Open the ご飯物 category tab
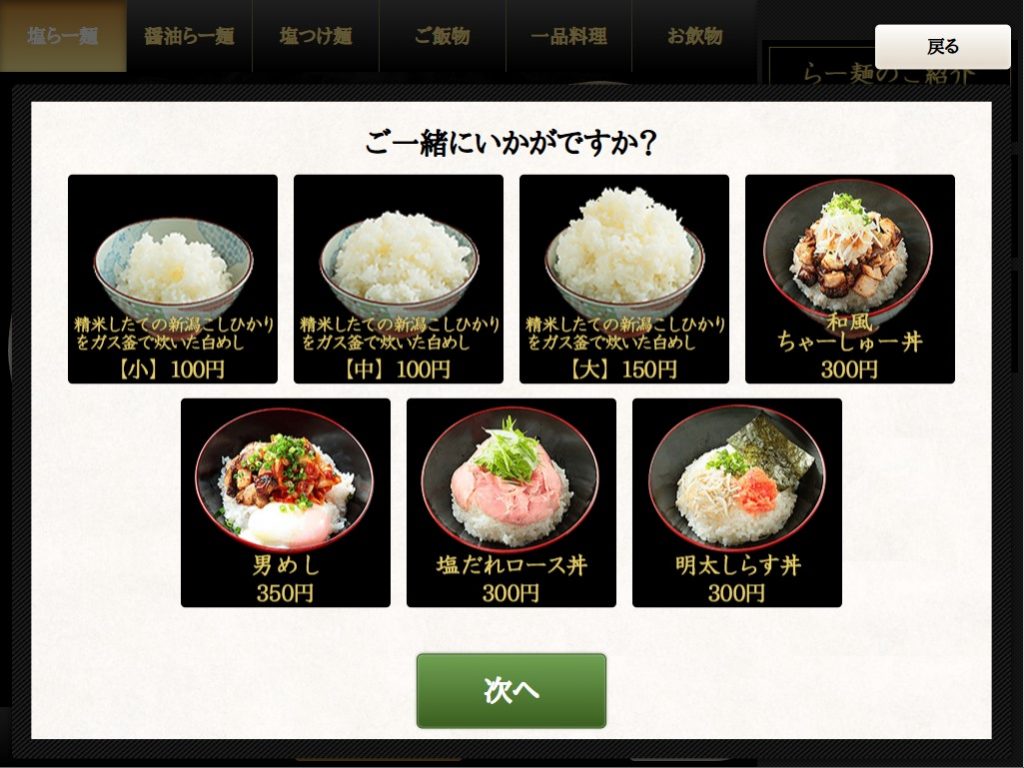This screenshot has width=1024, height=768. [x=442, y=36]
